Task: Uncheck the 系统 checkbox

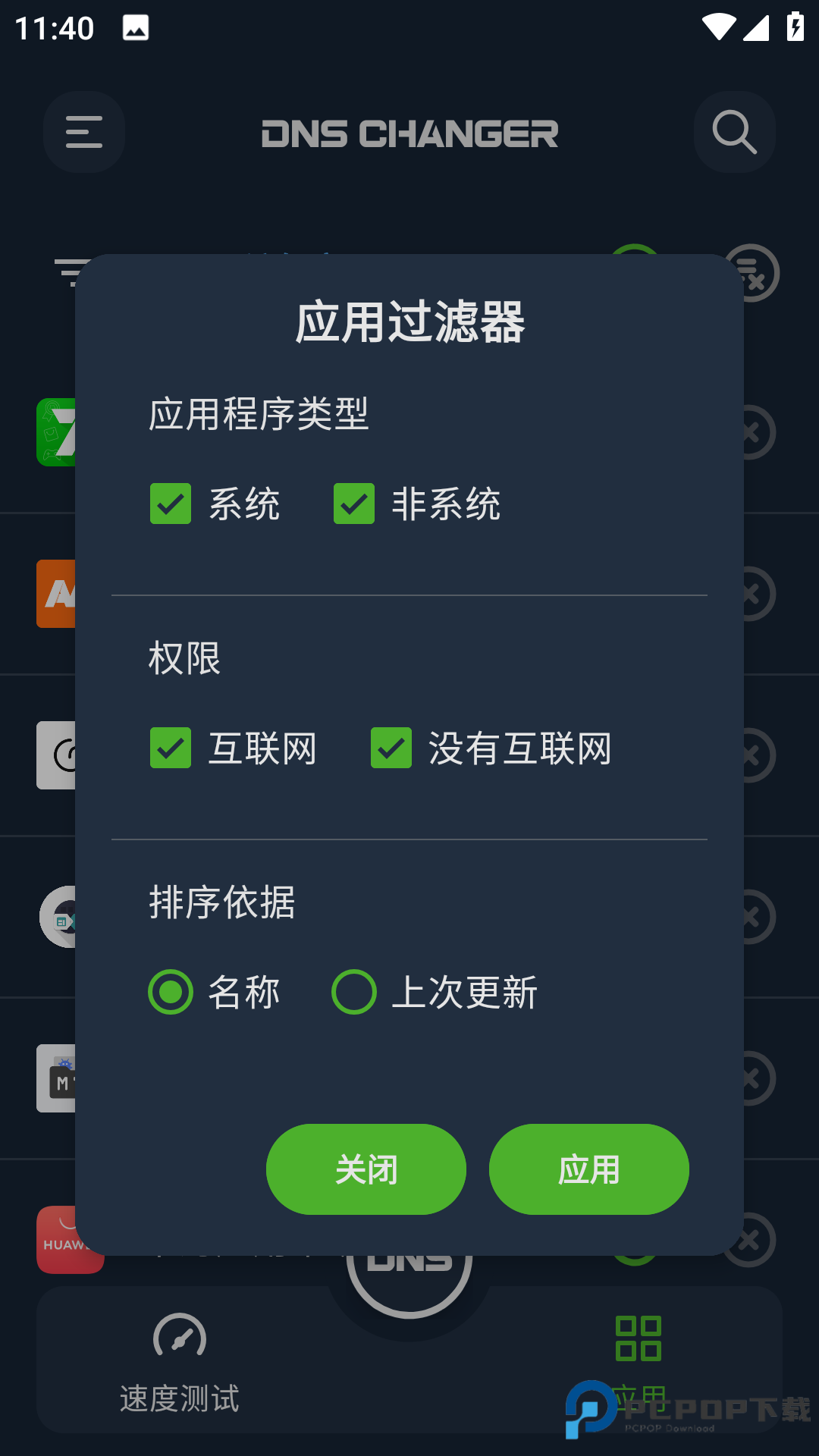Action: (171, 503)
